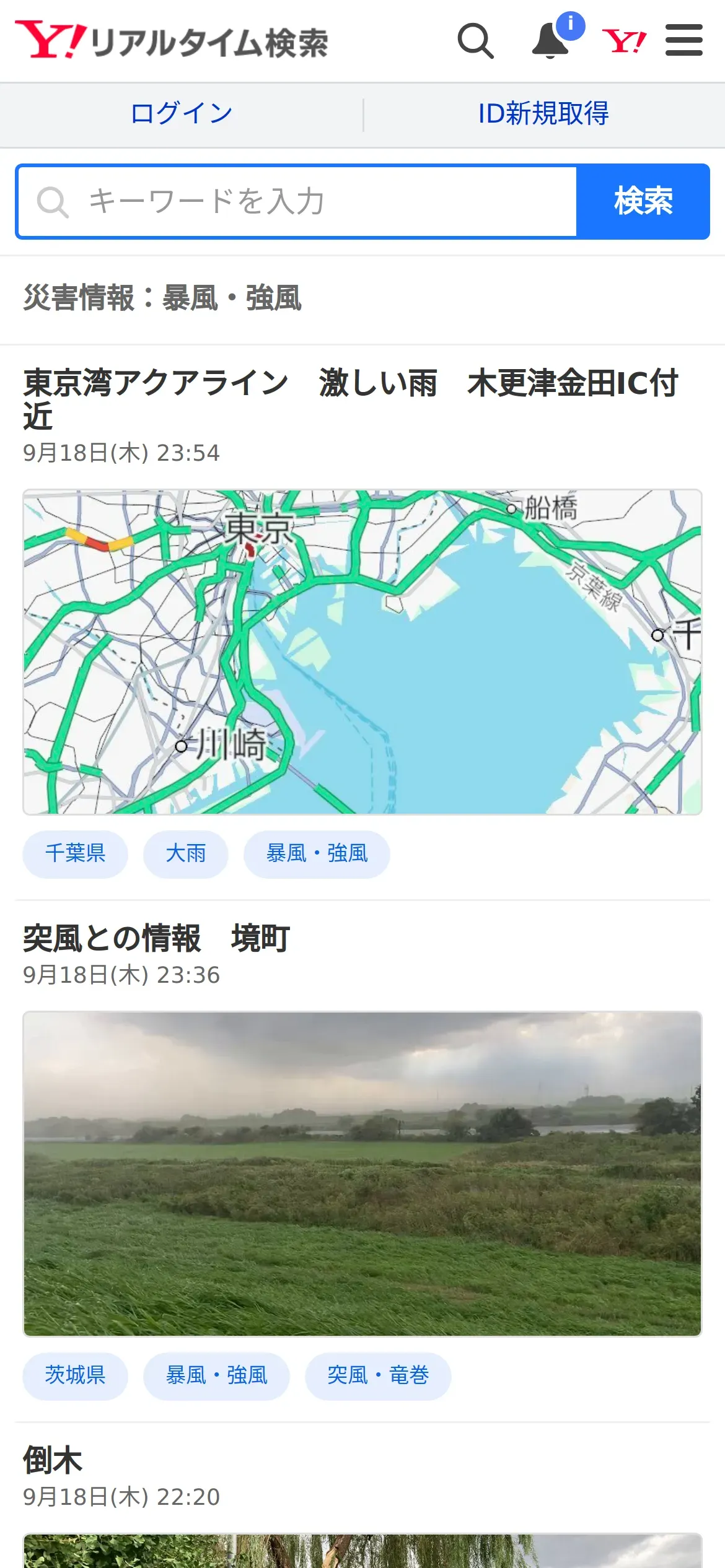
Task: Filter by the 大雨 chip
Action: pos(185,854)
